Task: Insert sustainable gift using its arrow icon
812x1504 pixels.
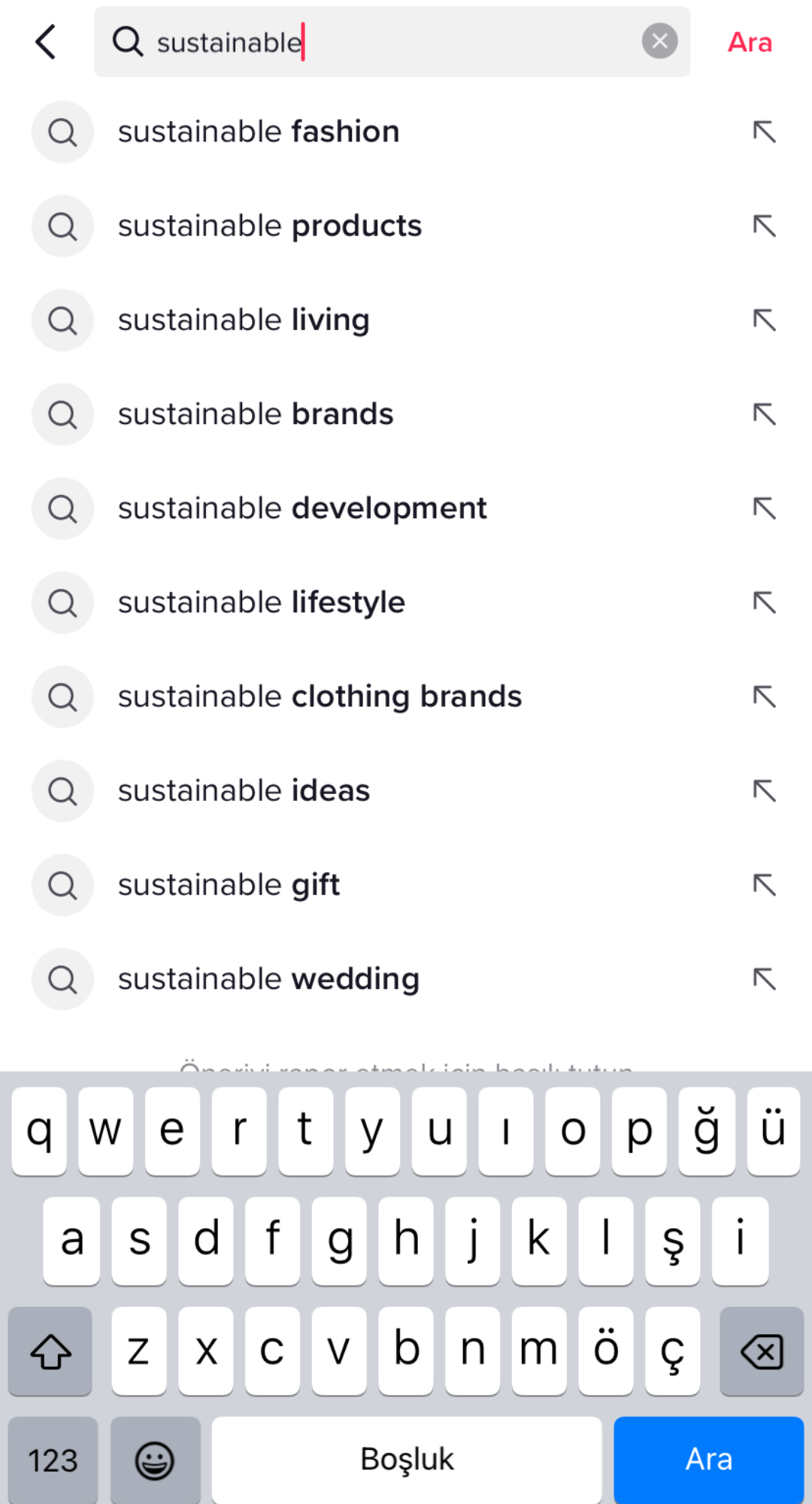Action: pyautogui.click(x=765, y=885)
